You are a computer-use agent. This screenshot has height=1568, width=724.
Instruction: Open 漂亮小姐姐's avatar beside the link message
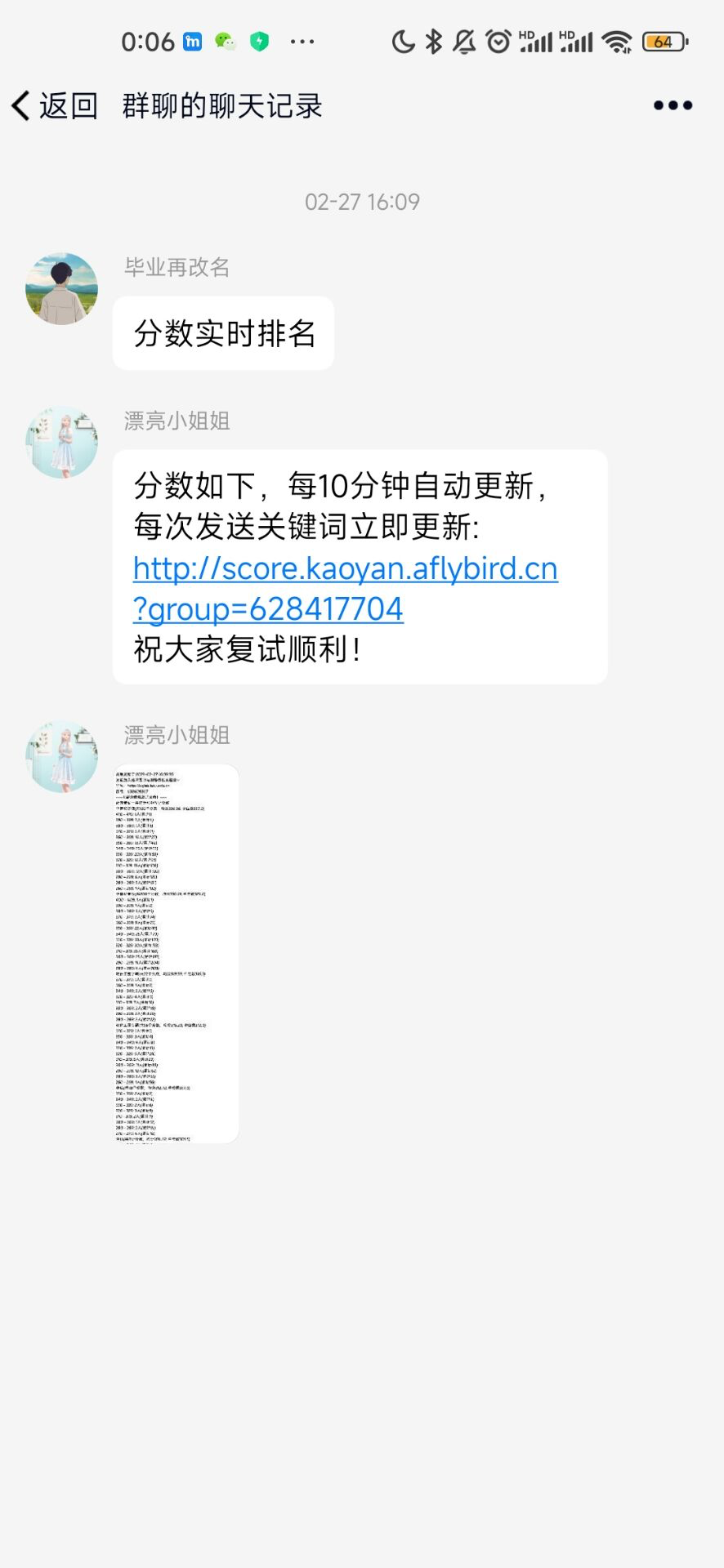tap(62, 442)
